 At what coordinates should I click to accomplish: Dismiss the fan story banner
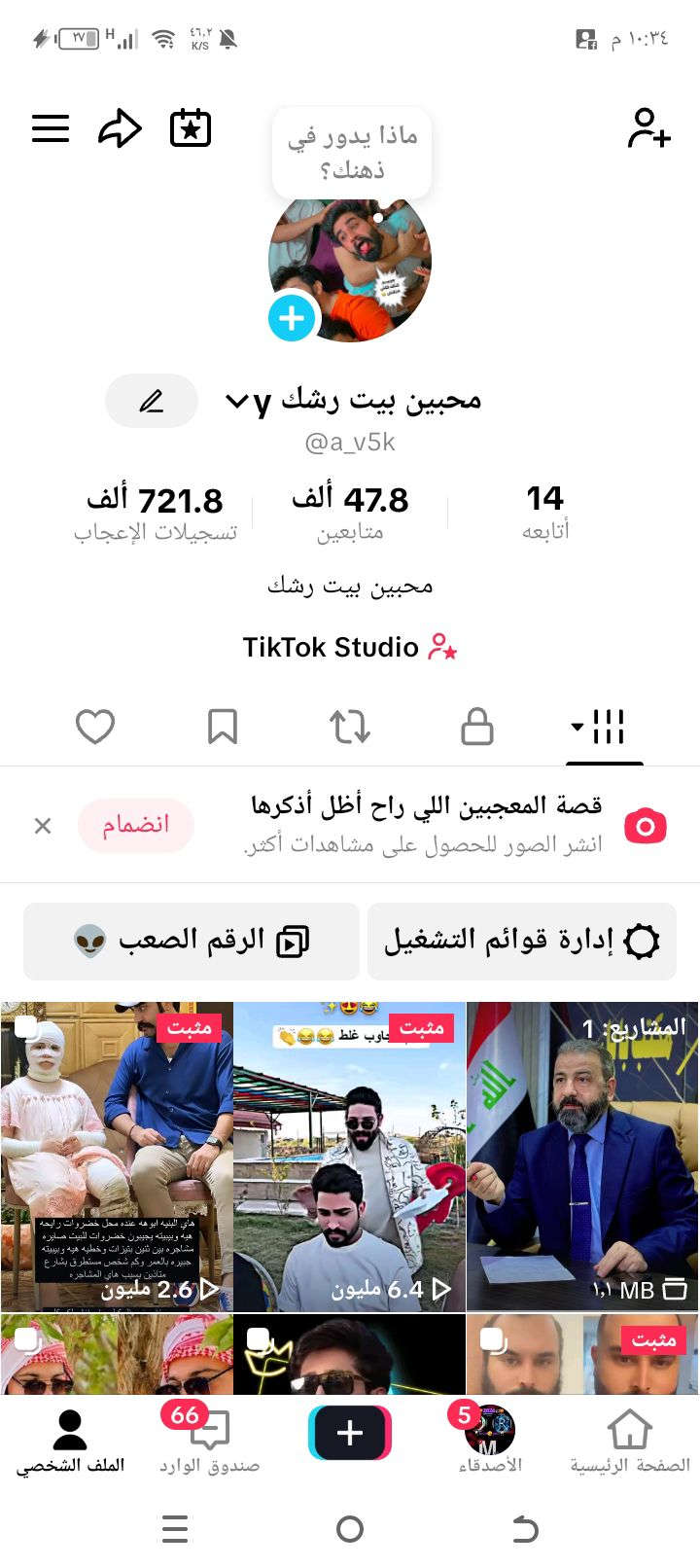click(43, 826)
